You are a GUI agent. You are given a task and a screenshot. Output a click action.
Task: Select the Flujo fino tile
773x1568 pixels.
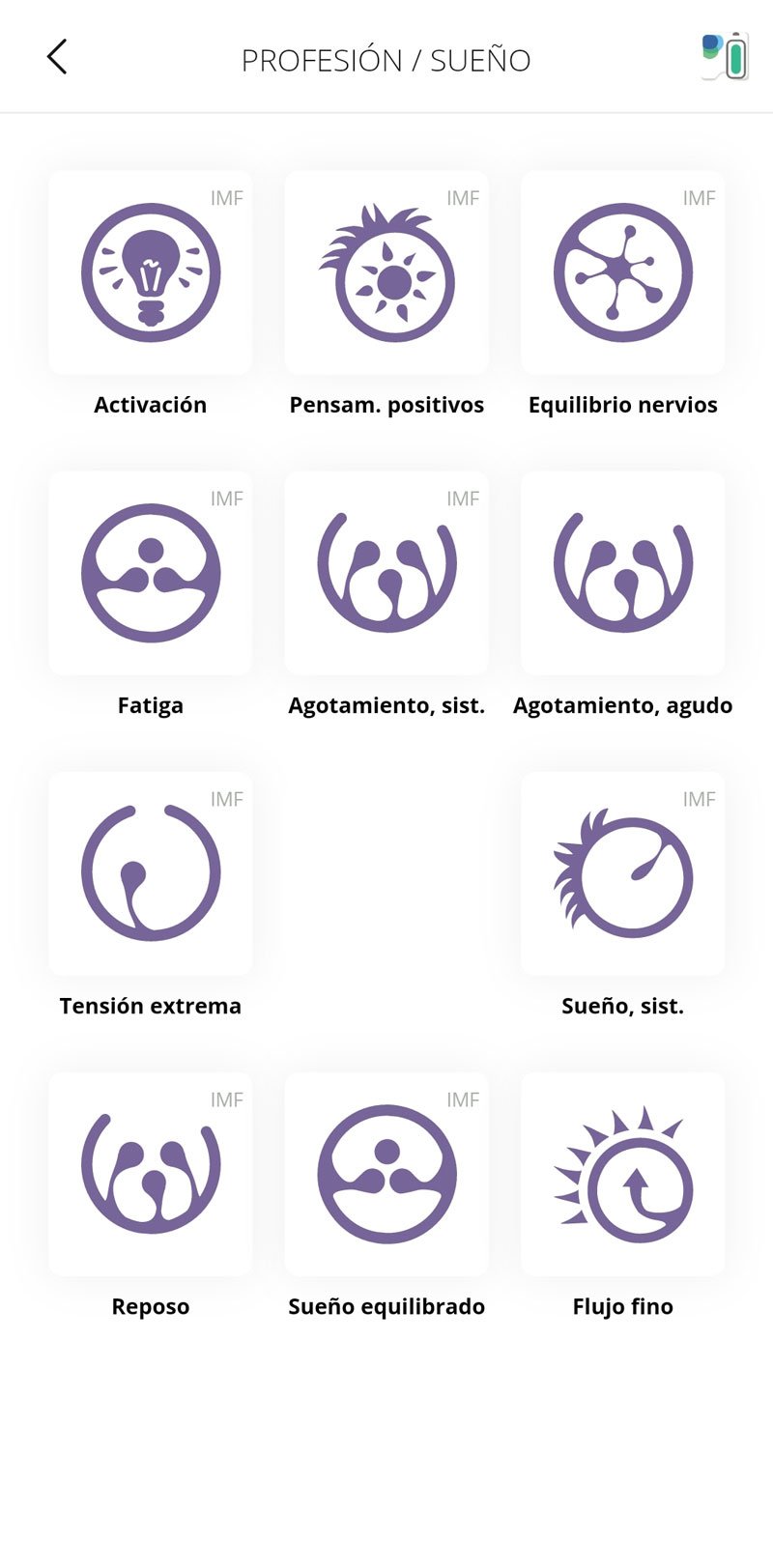pyautogui.click(x=622, y=1175)
